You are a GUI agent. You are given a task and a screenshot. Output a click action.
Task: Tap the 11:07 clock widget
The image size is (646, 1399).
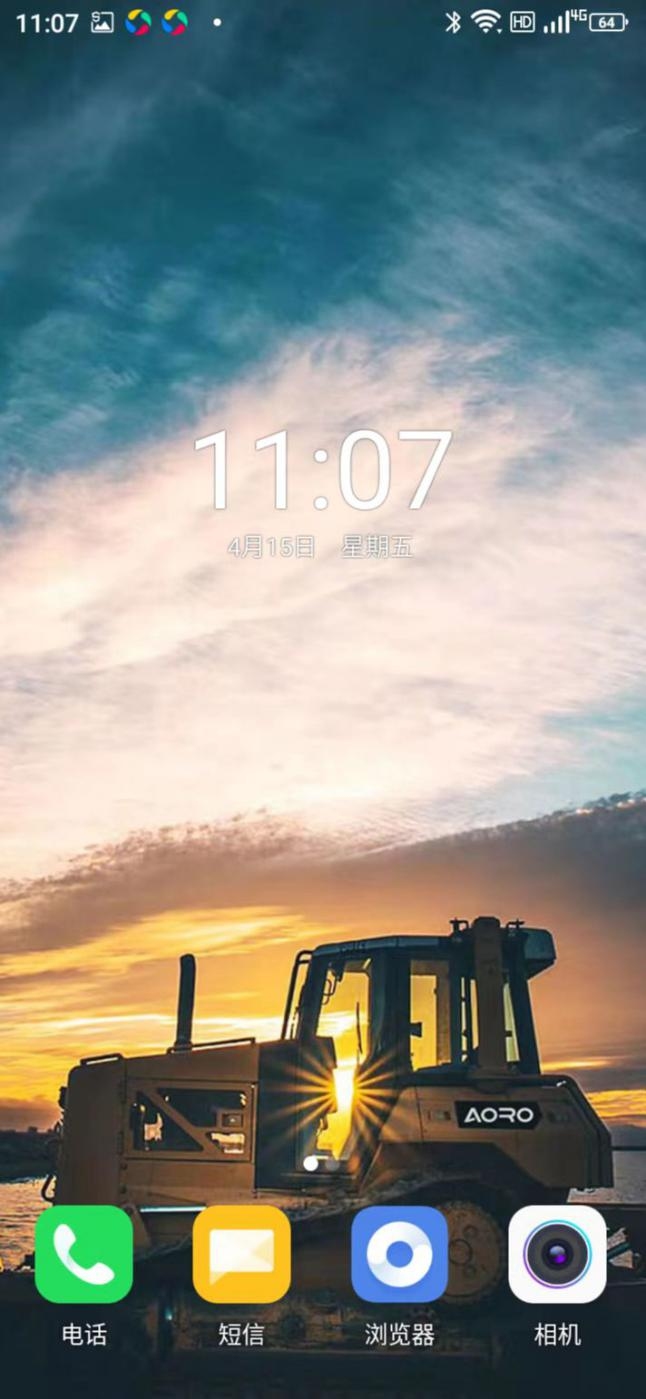(322, 471)
